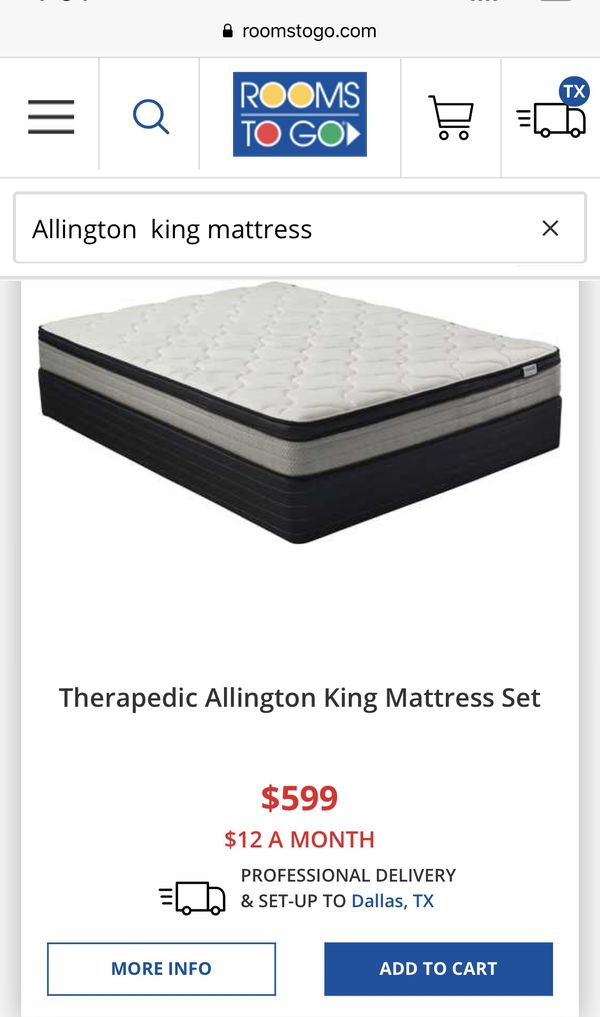Open the shopping cart
Image resolution: width=600 pixels, height=1017 pixels.
[451, 117]
